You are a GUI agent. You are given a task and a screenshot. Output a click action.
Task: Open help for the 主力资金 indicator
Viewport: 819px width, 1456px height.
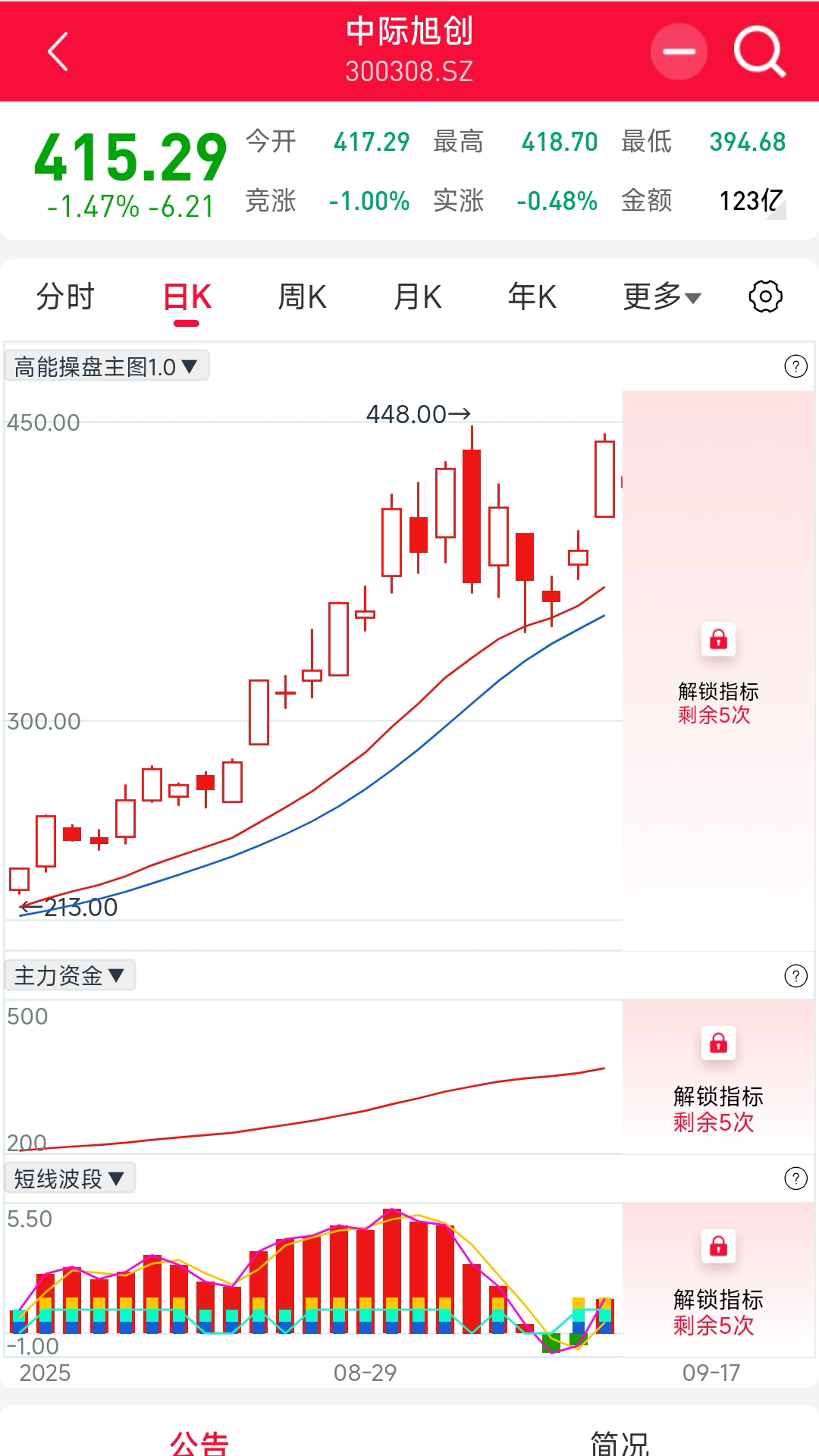(795, 977)
